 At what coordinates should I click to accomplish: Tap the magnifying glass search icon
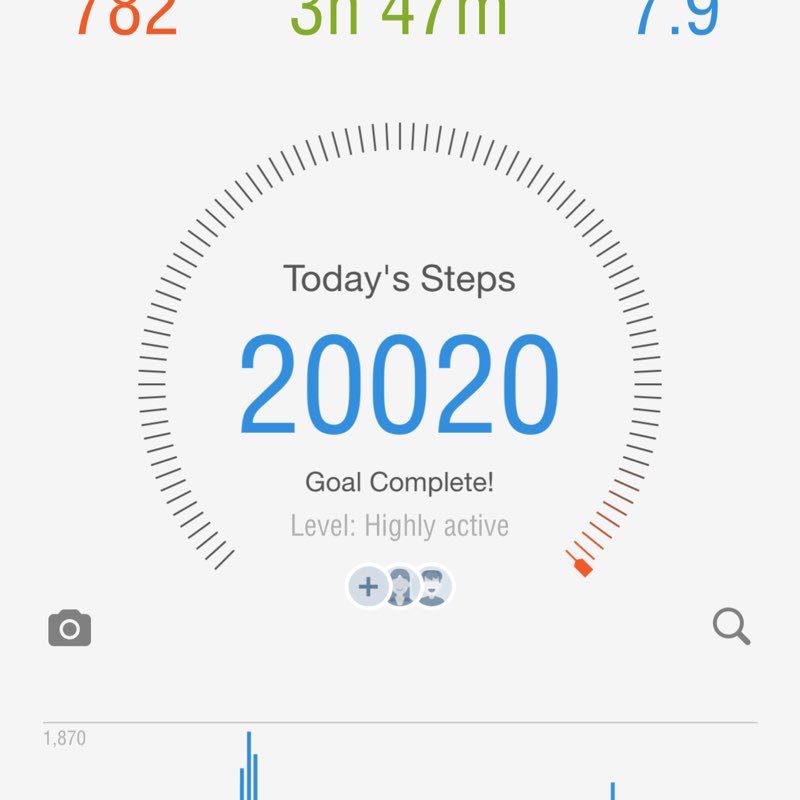click(x=731, y=628)
